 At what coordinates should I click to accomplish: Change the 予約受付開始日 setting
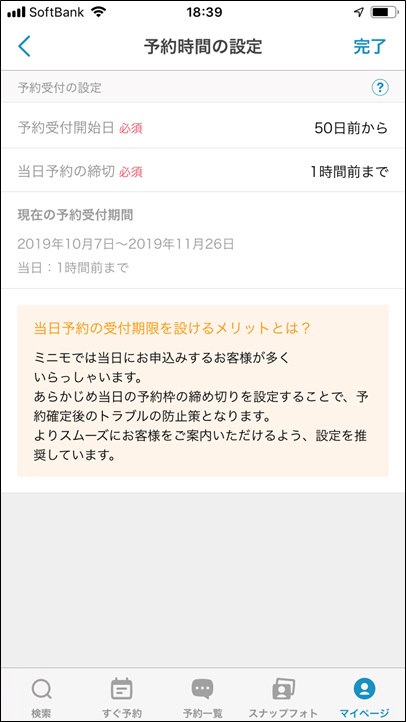coord(204,128)
